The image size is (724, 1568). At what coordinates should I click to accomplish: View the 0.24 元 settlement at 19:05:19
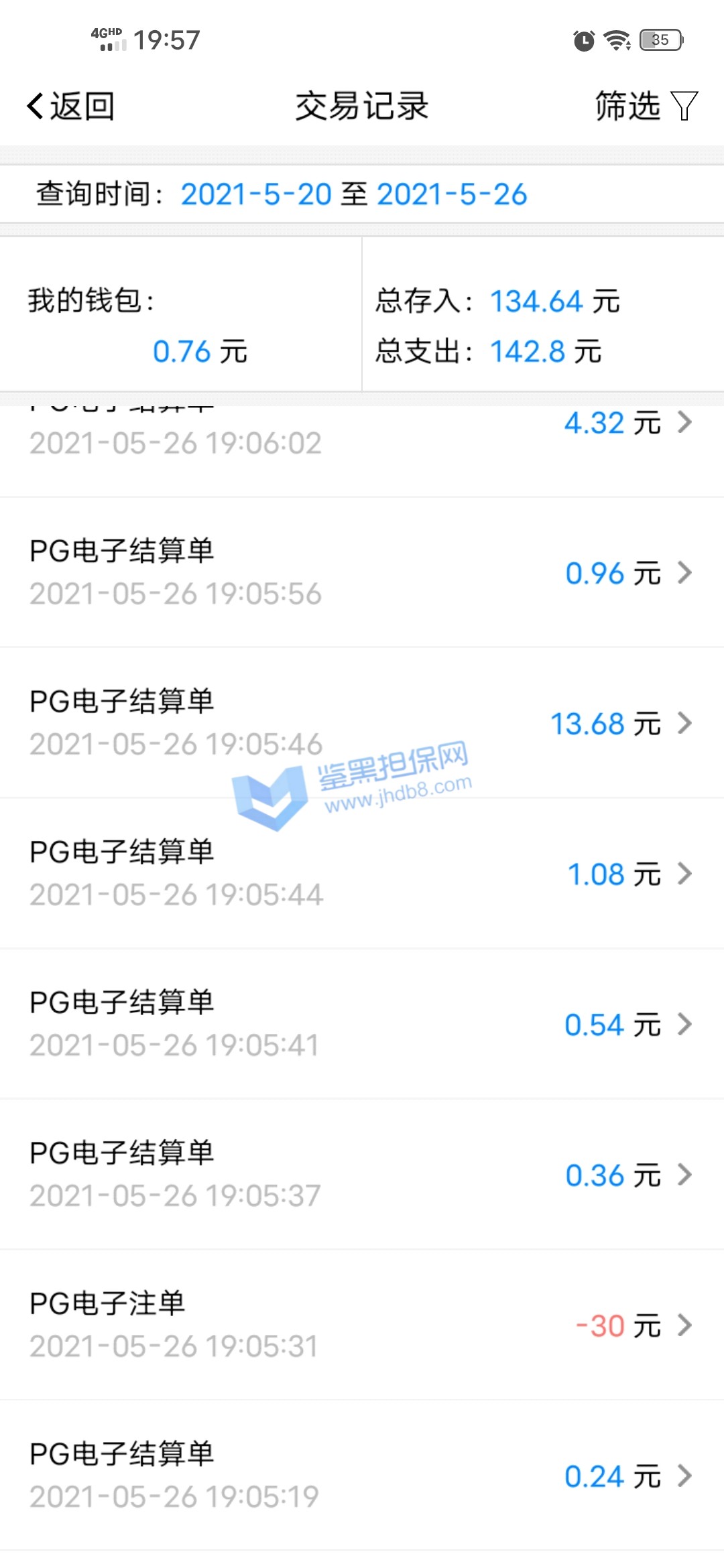362,1475
